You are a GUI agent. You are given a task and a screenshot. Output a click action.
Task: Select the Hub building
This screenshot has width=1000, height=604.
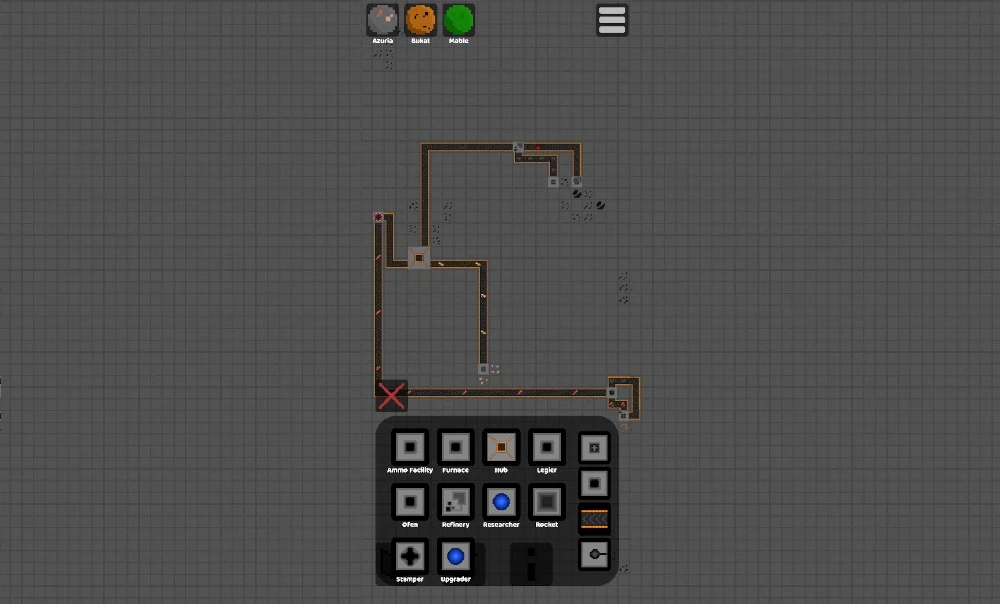point(501,446)
